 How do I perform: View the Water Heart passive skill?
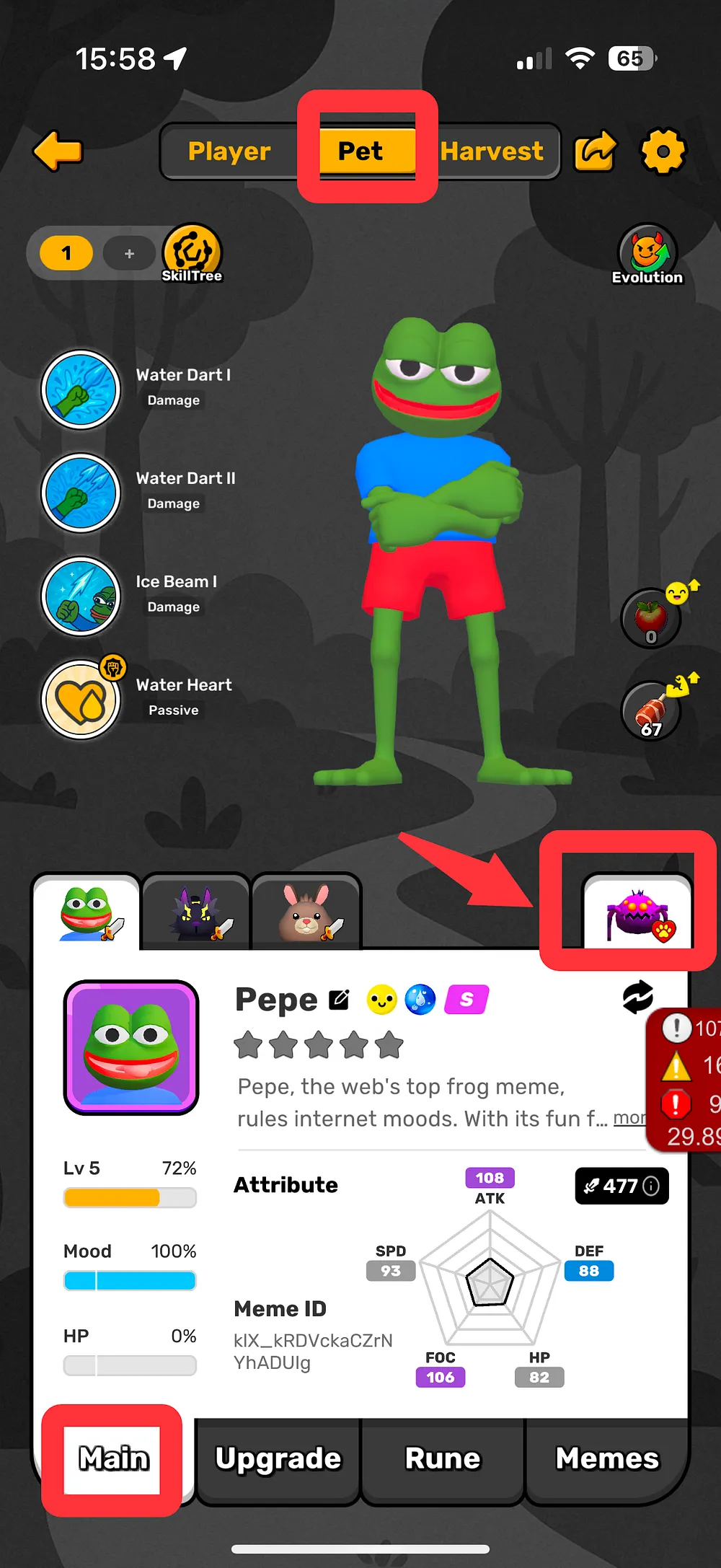click(x=81, y=700)
